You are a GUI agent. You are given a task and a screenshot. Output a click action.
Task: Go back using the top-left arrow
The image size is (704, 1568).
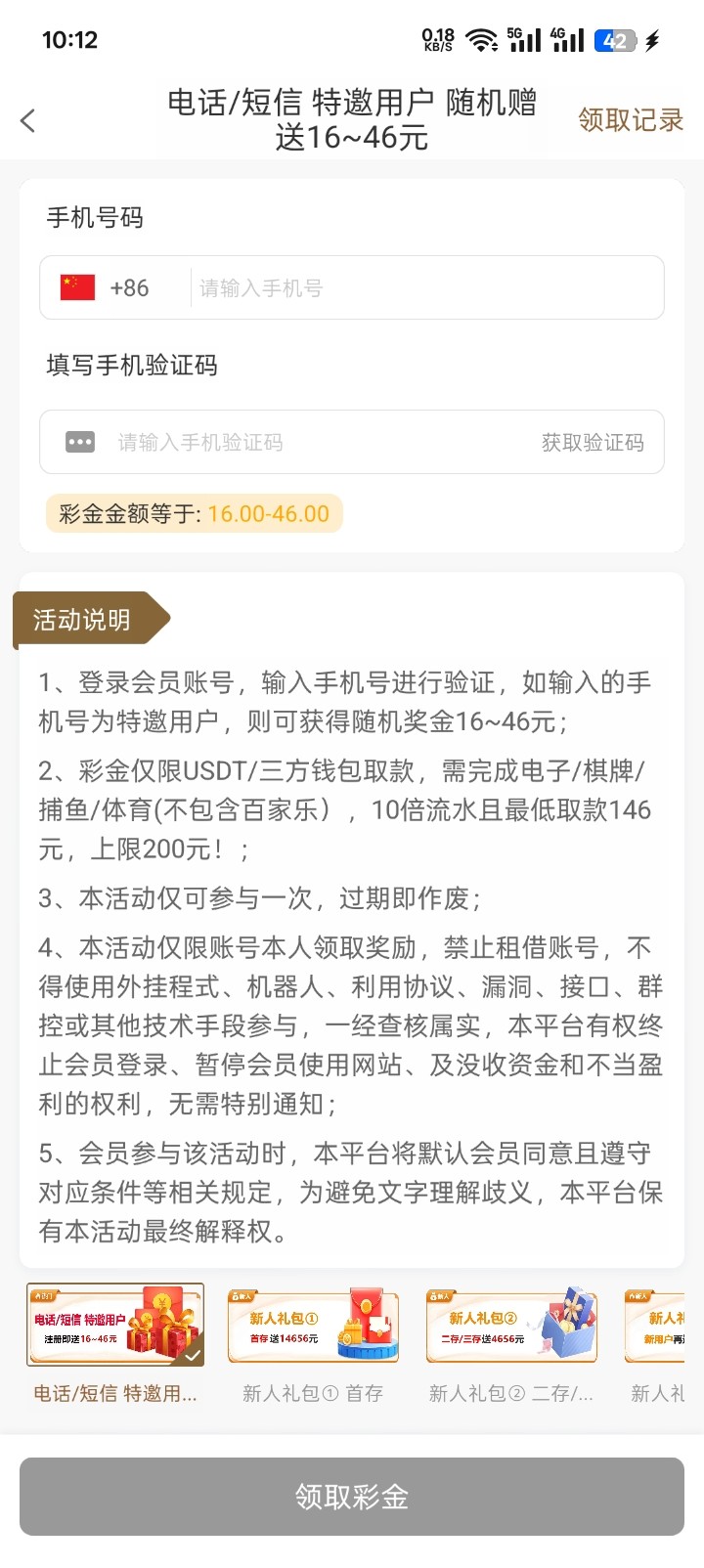(x=28, y=120)
